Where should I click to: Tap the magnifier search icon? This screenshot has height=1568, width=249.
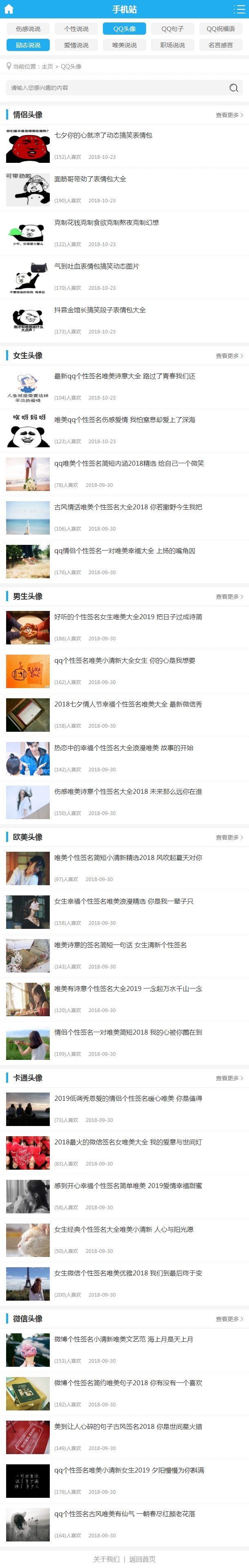pyautogui.click(x=233, y=88)
